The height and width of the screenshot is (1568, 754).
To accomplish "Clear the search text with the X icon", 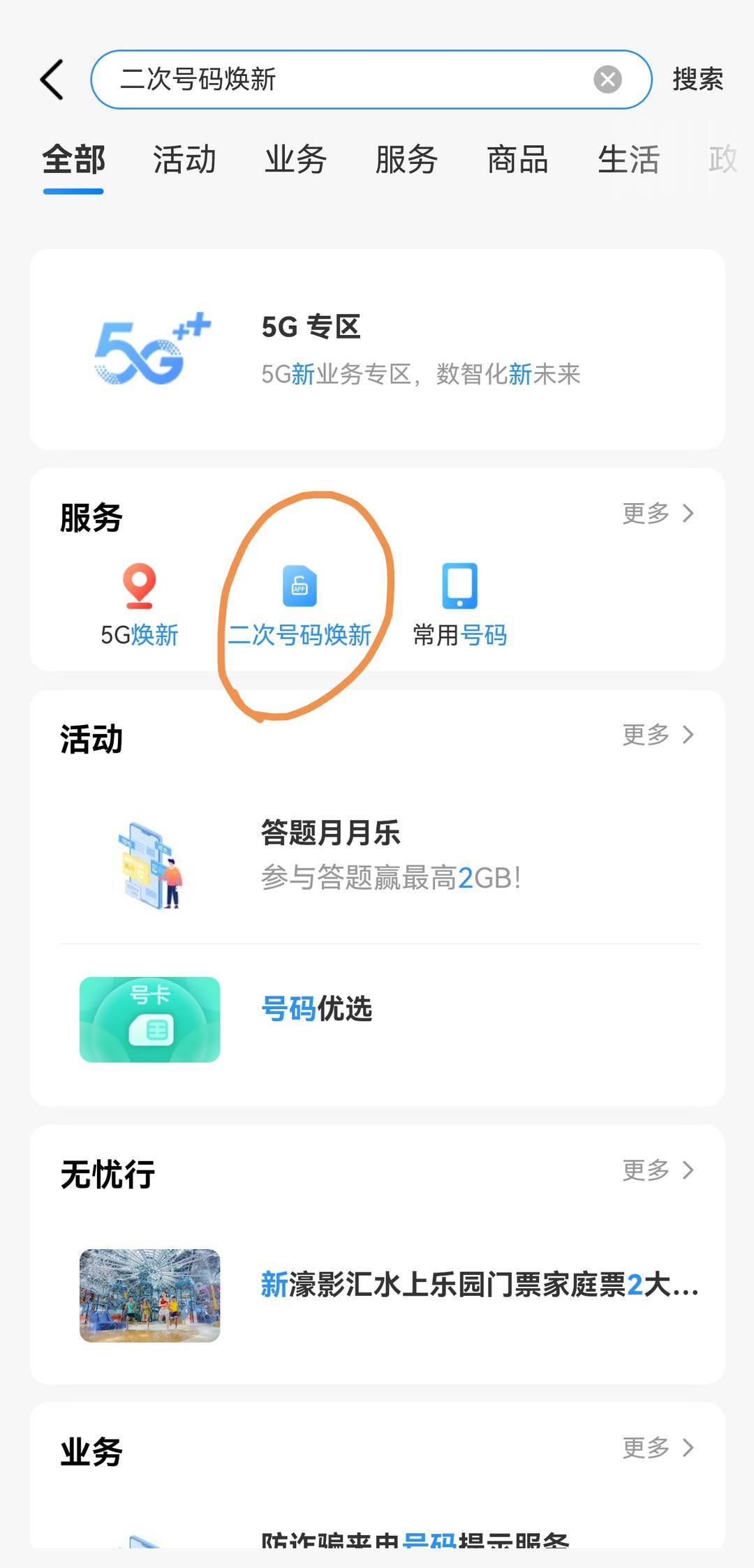I will click(607, 80).
